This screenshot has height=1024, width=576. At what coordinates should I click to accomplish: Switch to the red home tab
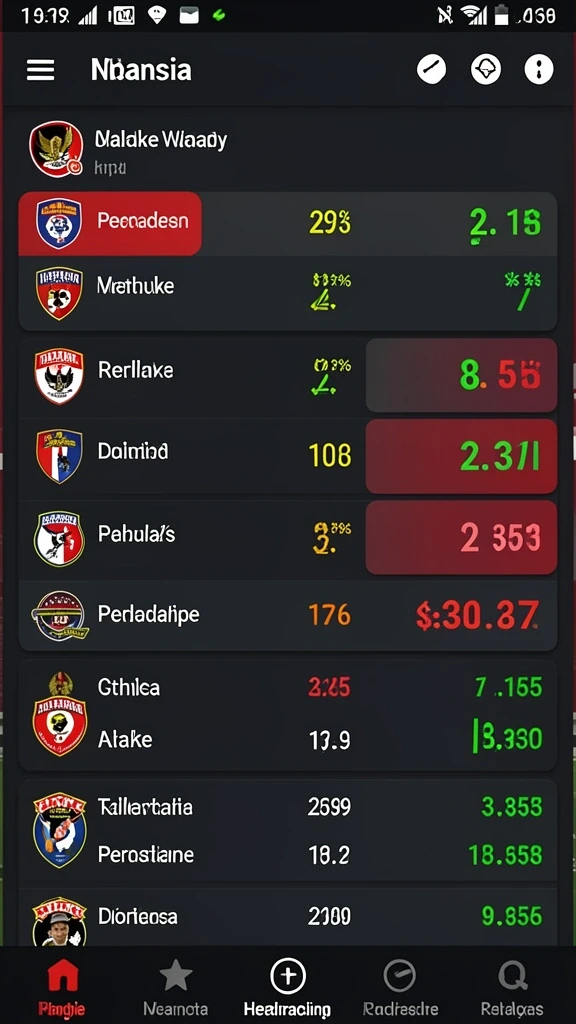62,988
